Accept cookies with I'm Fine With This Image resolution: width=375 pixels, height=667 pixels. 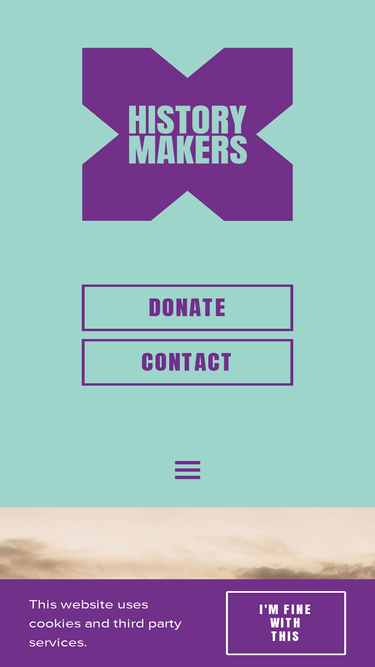click(286, 623)
